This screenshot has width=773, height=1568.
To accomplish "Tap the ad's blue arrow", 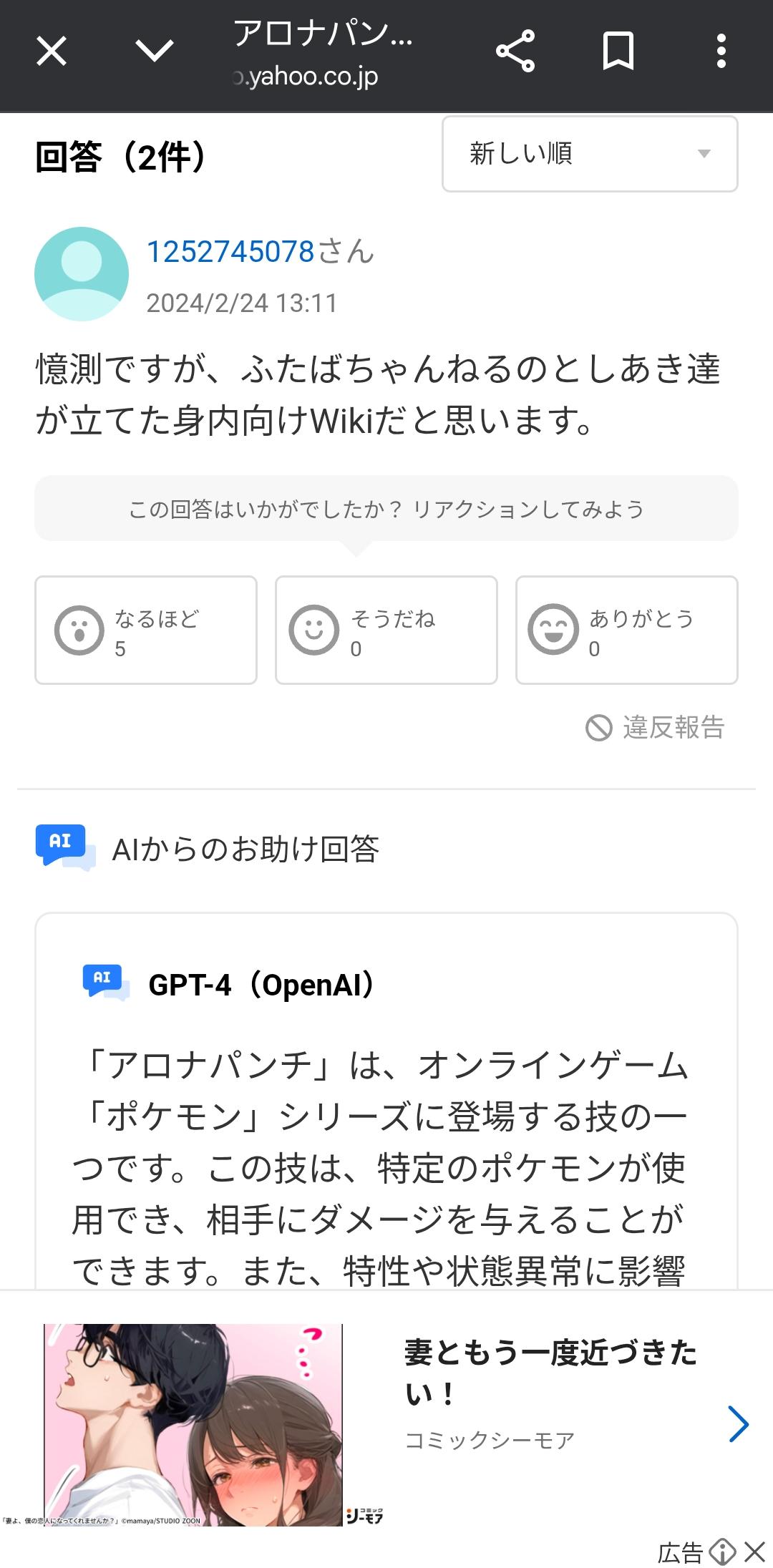I will point(739,1423).
